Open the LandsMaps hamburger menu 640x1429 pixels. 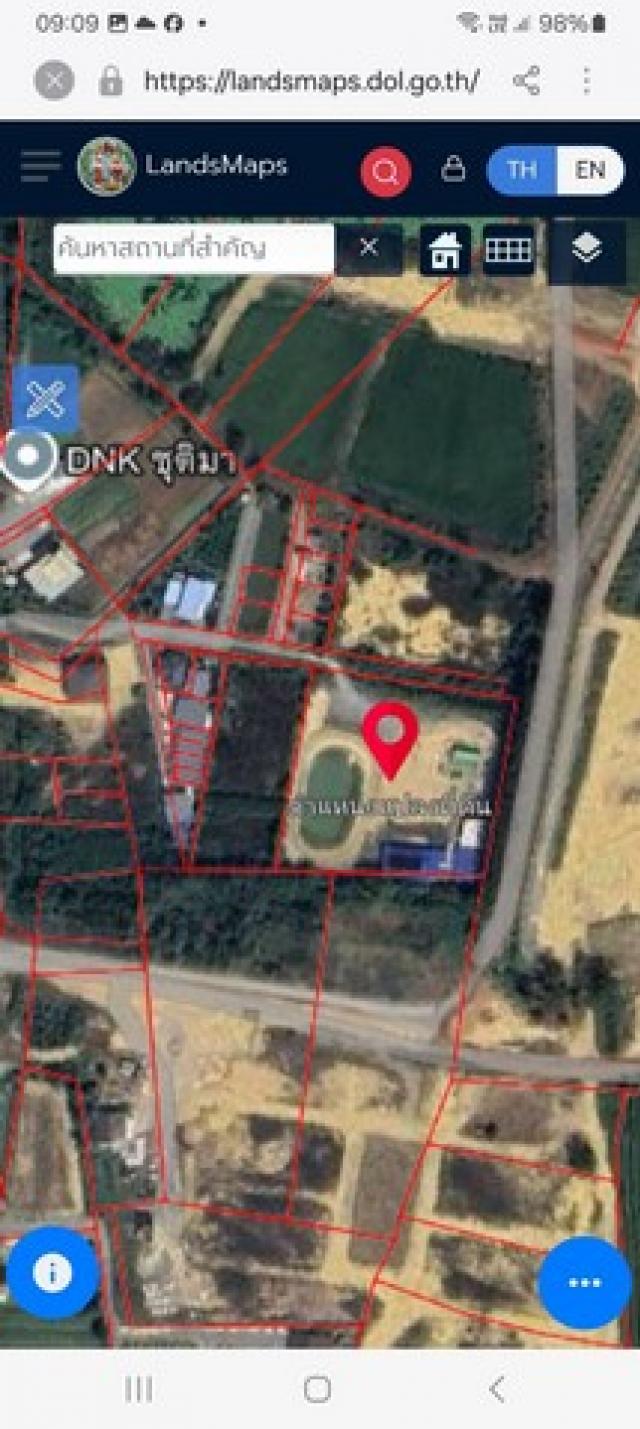(40, 167)
